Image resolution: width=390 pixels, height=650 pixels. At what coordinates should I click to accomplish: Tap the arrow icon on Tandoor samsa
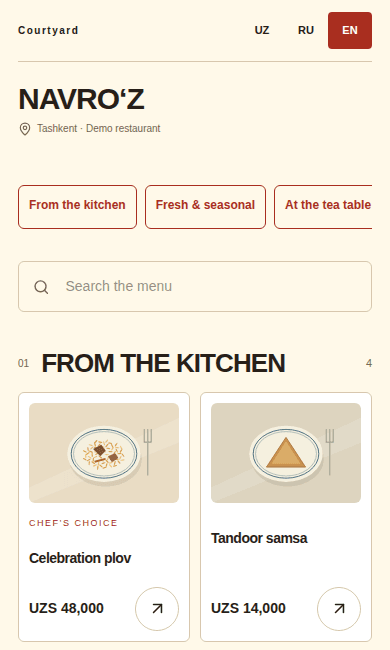tap(339, 609)
